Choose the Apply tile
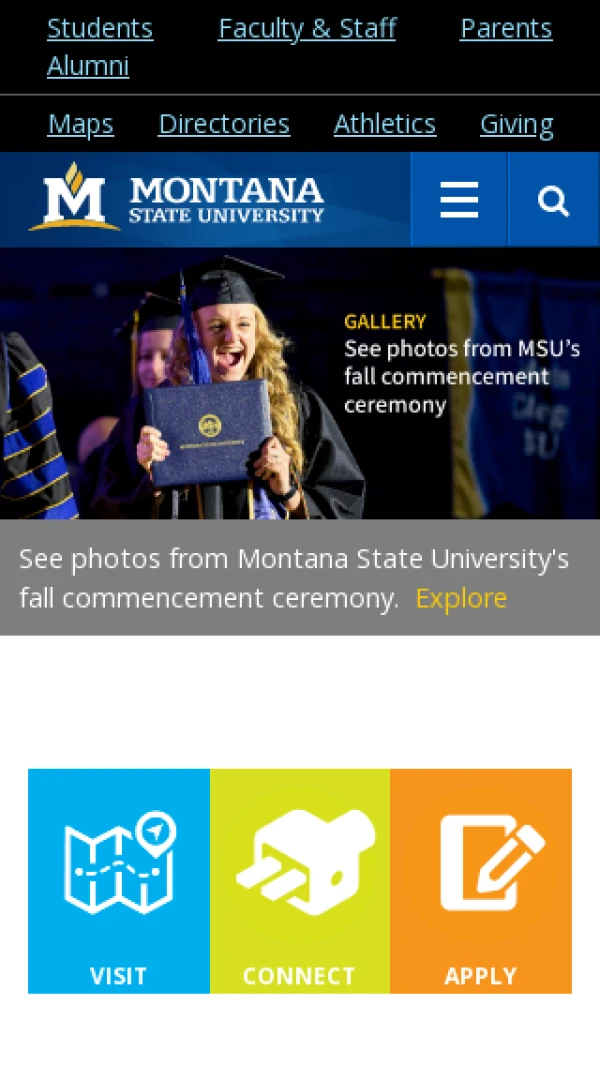The height and width of the screenshot is (1065, 600). [x=481, y=880]
